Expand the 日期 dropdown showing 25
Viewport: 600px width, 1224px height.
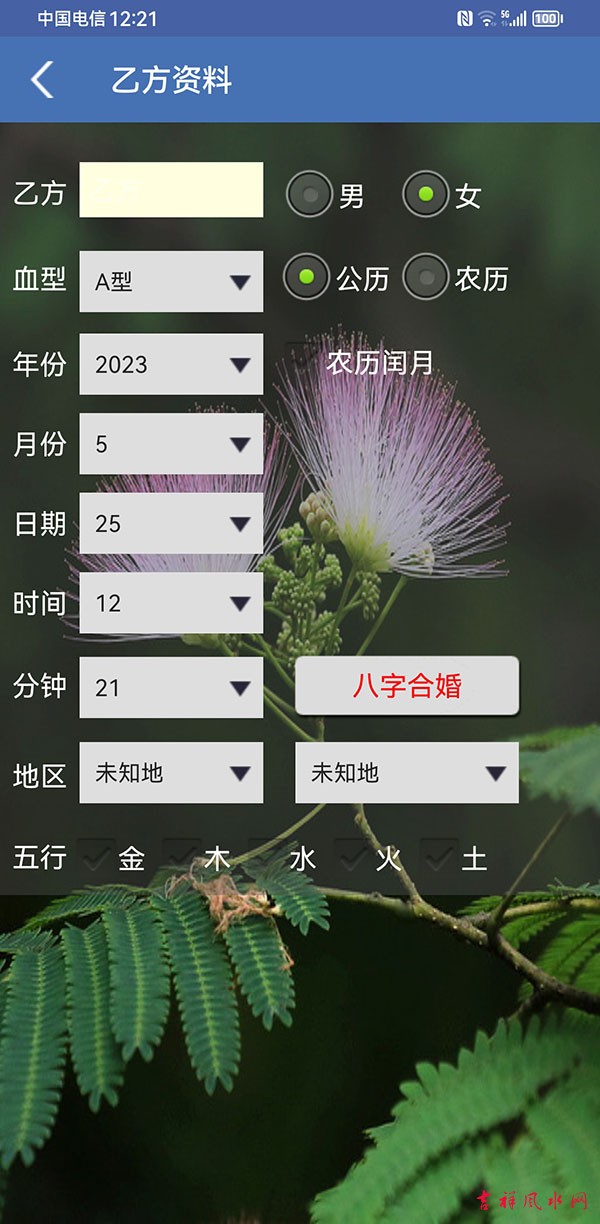(171, 524)
